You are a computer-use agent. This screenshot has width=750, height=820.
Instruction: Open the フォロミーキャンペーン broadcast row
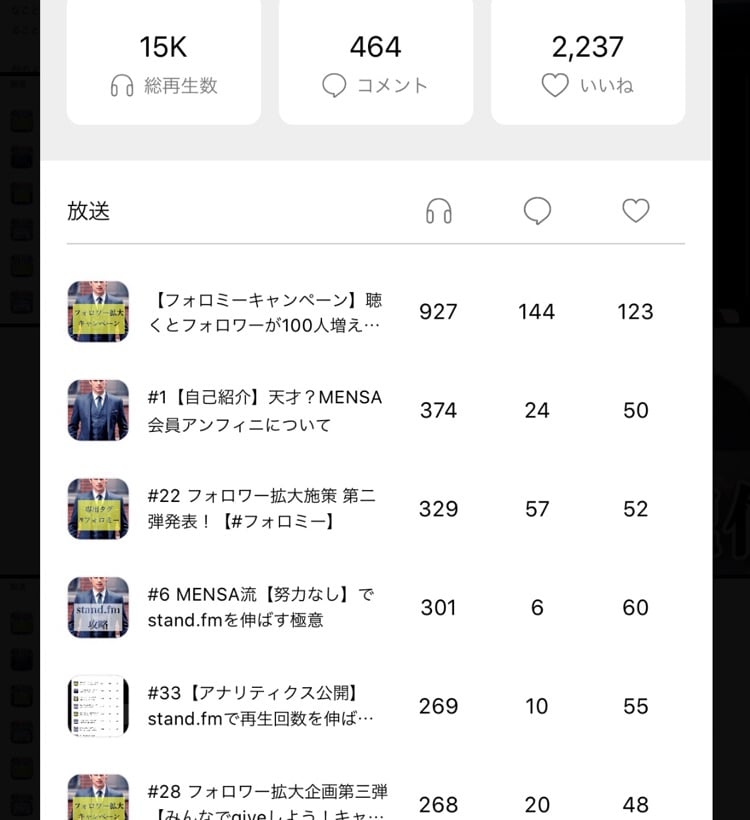[x=265, y=312]
